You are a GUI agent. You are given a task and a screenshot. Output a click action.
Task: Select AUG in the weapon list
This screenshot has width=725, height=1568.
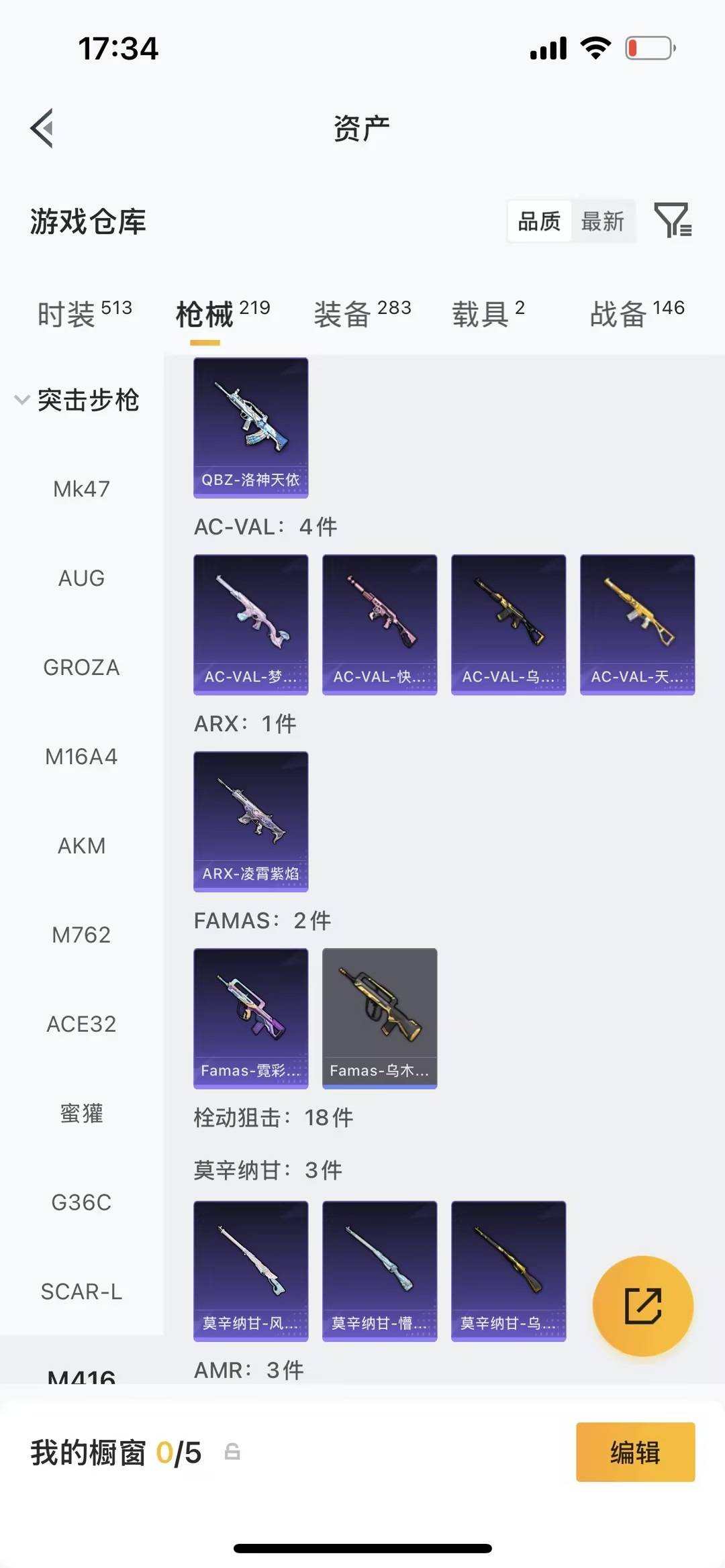tap(81, 578)
